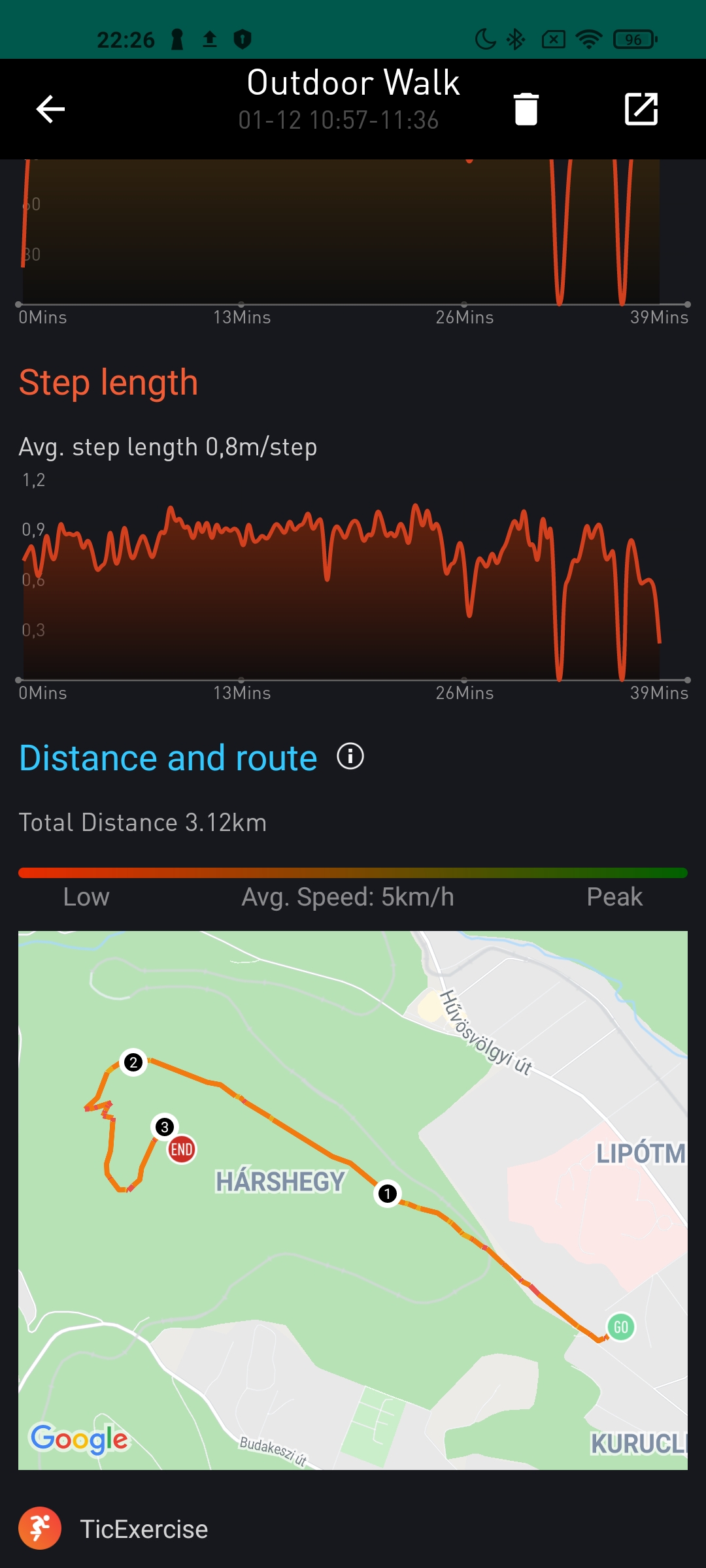The width and height of the screenshot is (706, 1568).
Task: Share this workout record
Action: pyautogui.click(x=641, y=109)
